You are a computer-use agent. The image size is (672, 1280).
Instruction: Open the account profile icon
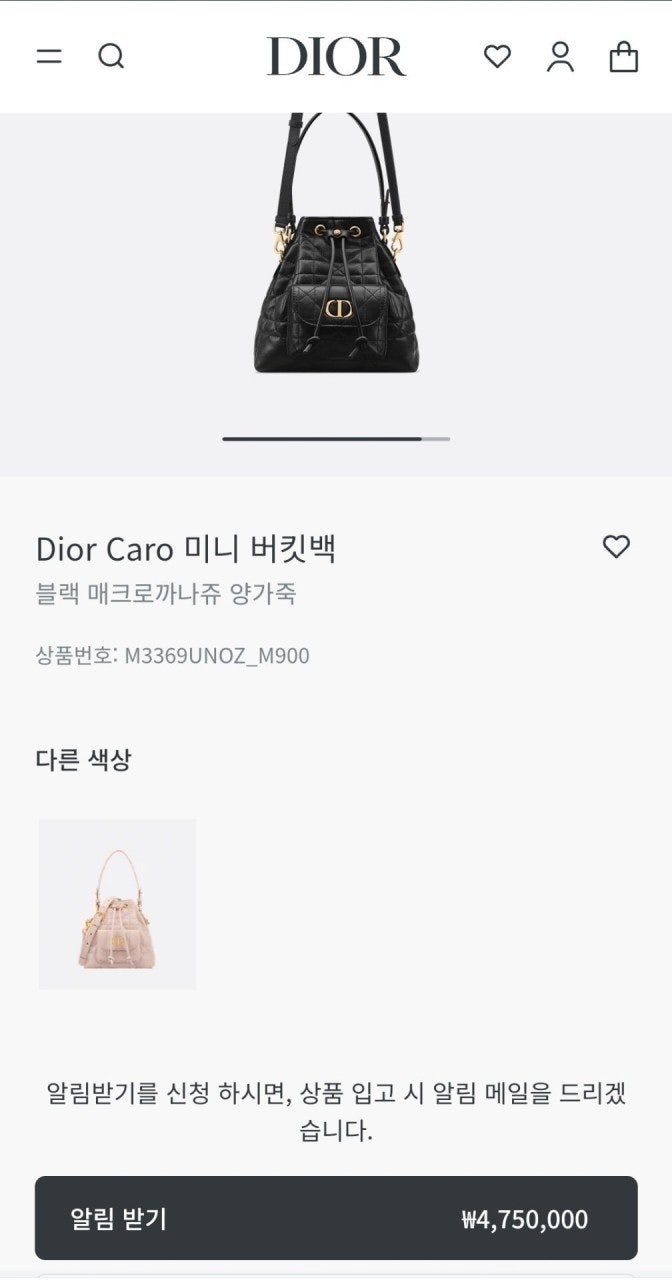[x=560, y=56]
